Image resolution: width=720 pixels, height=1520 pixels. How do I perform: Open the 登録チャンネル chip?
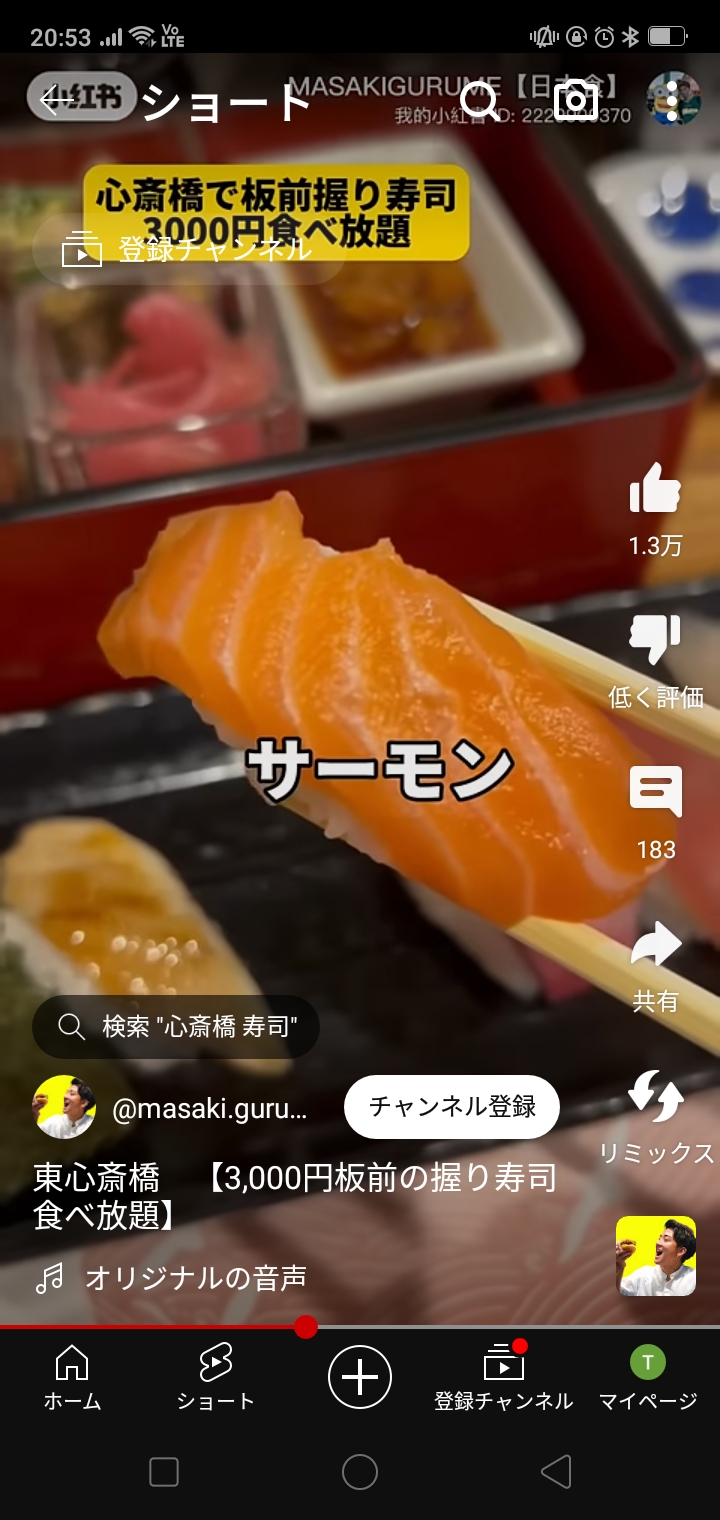(189, 249)
